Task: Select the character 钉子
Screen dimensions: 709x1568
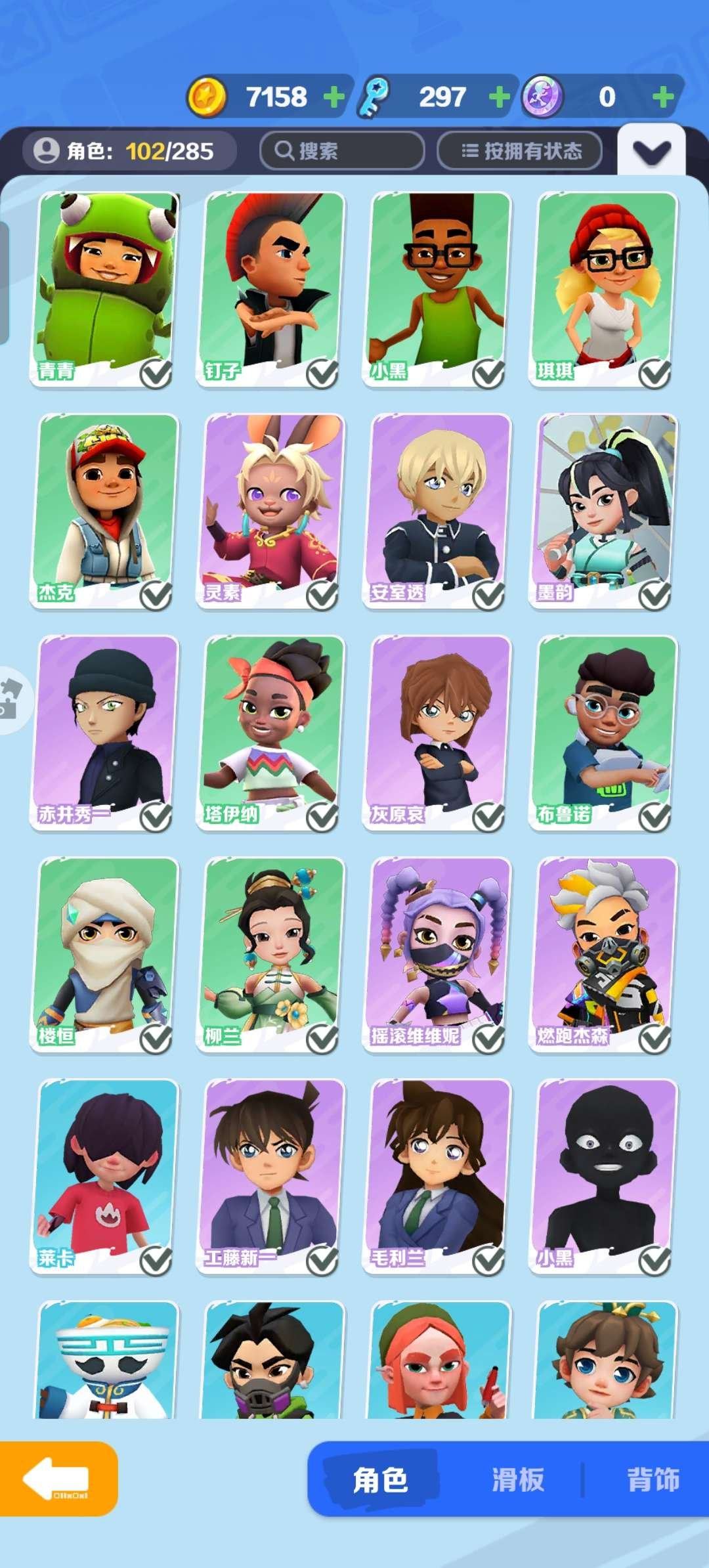Action: (x=271, y=289)
